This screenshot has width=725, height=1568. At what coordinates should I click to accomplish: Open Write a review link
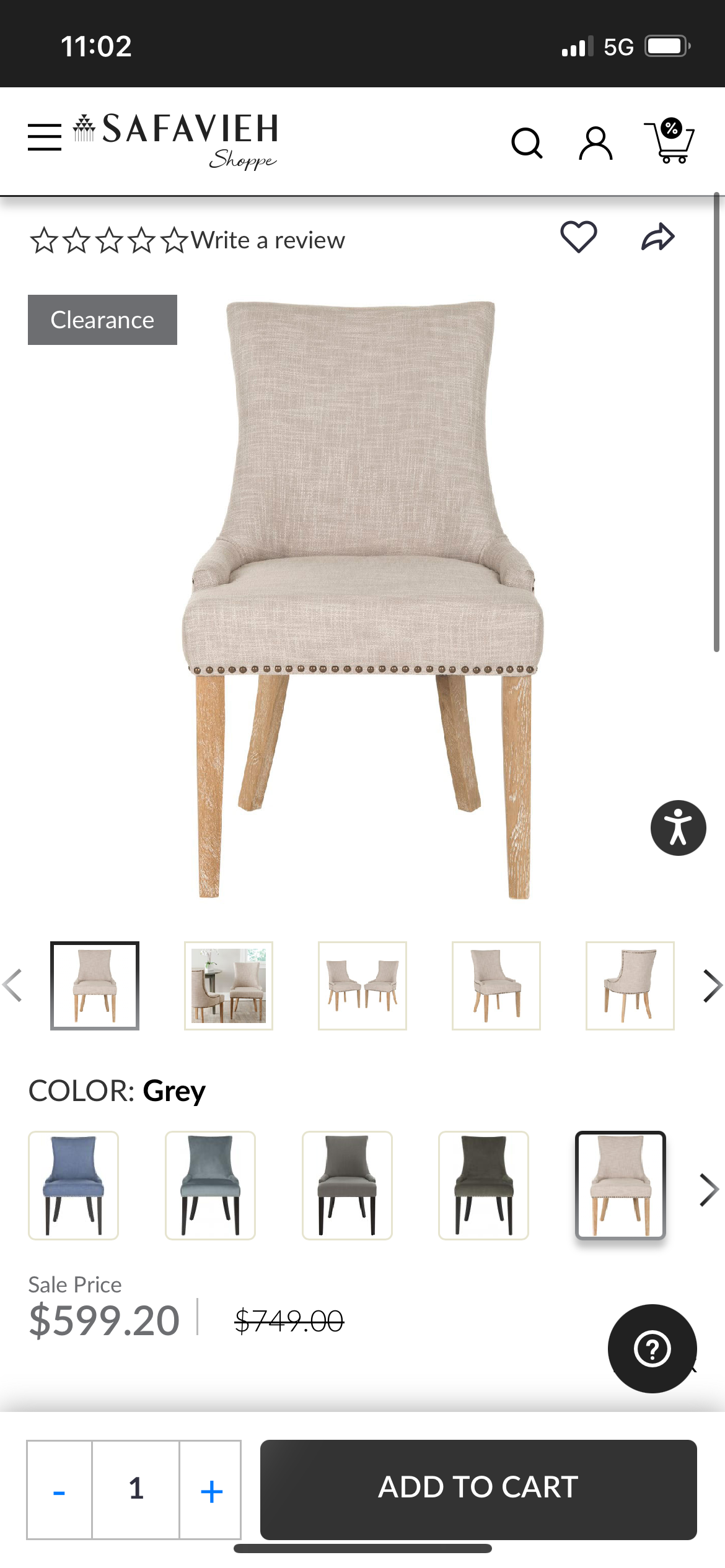click(268, 240)
